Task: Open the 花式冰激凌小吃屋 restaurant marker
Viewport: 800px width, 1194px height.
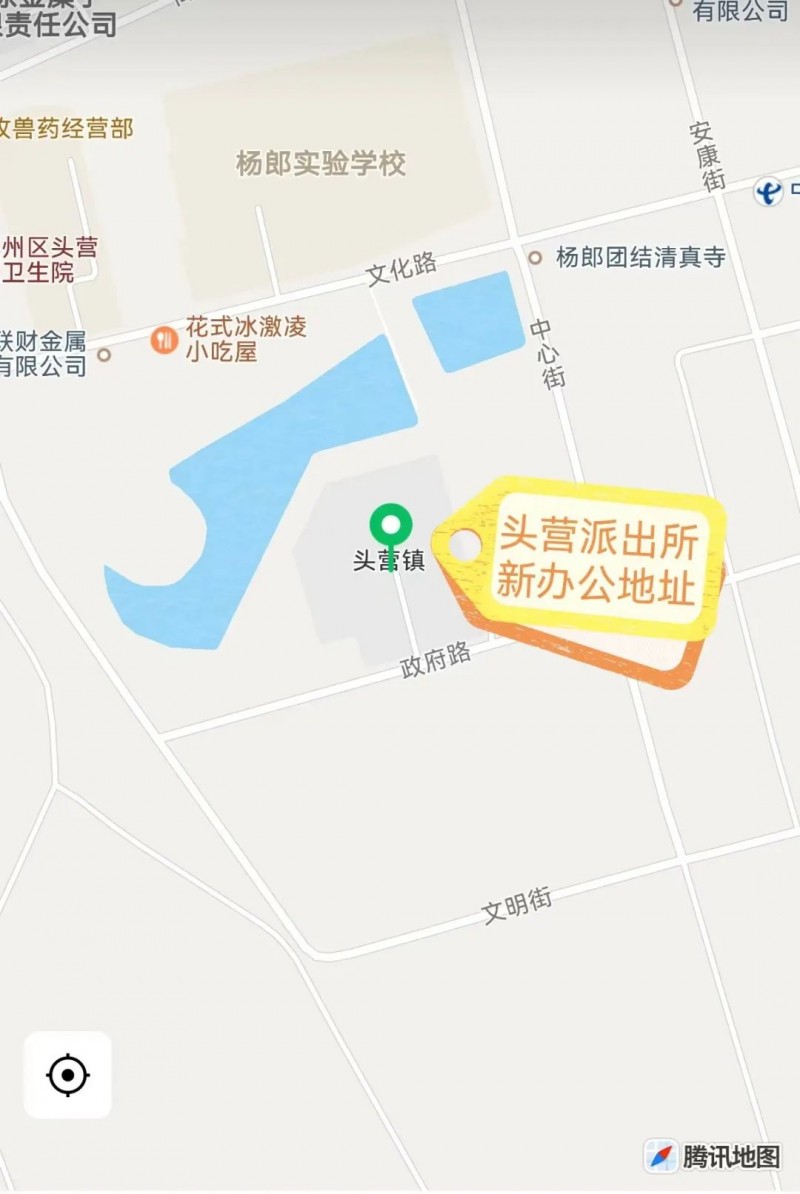Action: point(164,340)
